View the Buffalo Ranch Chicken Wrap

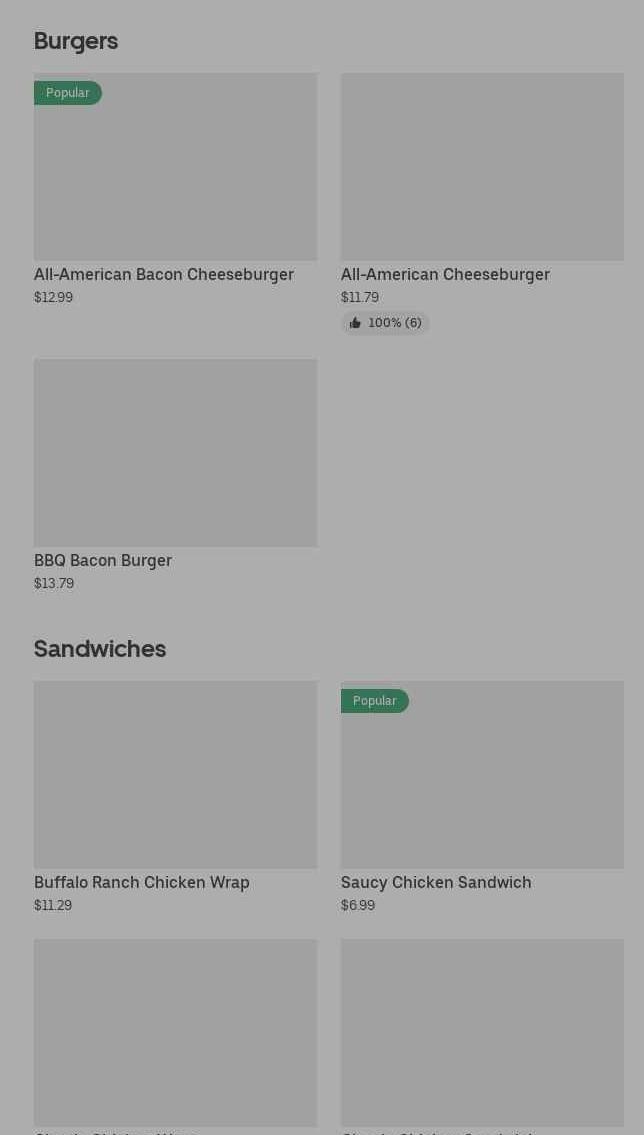175,797
